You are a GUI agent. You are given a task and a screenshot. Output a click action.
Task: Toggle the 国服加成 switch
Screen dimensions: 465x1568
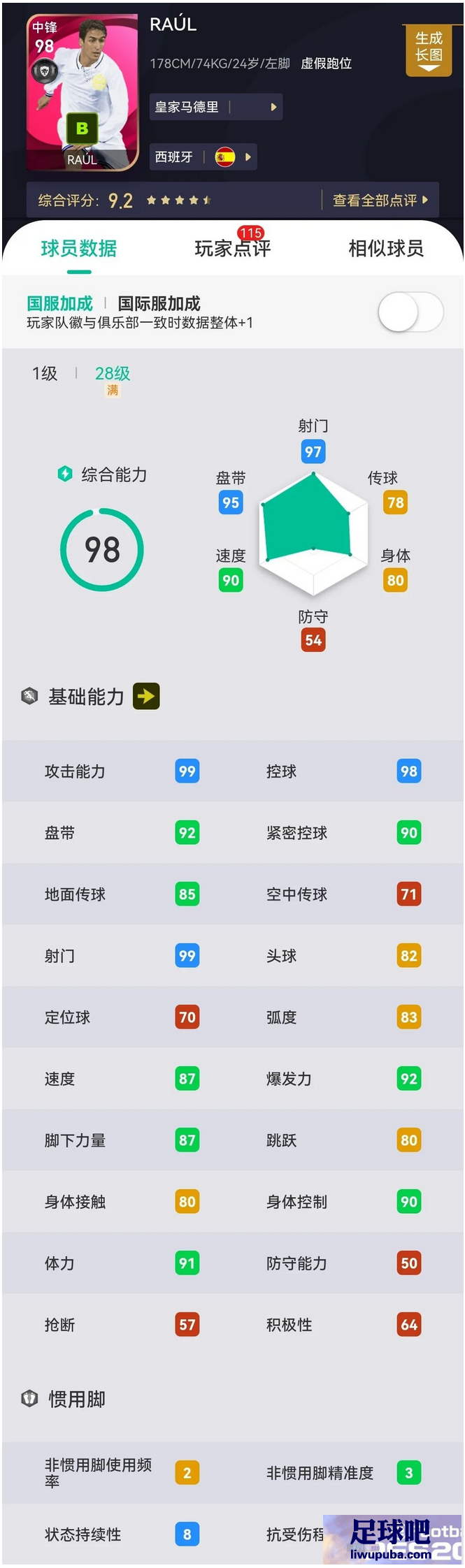(x=410, y=312)
